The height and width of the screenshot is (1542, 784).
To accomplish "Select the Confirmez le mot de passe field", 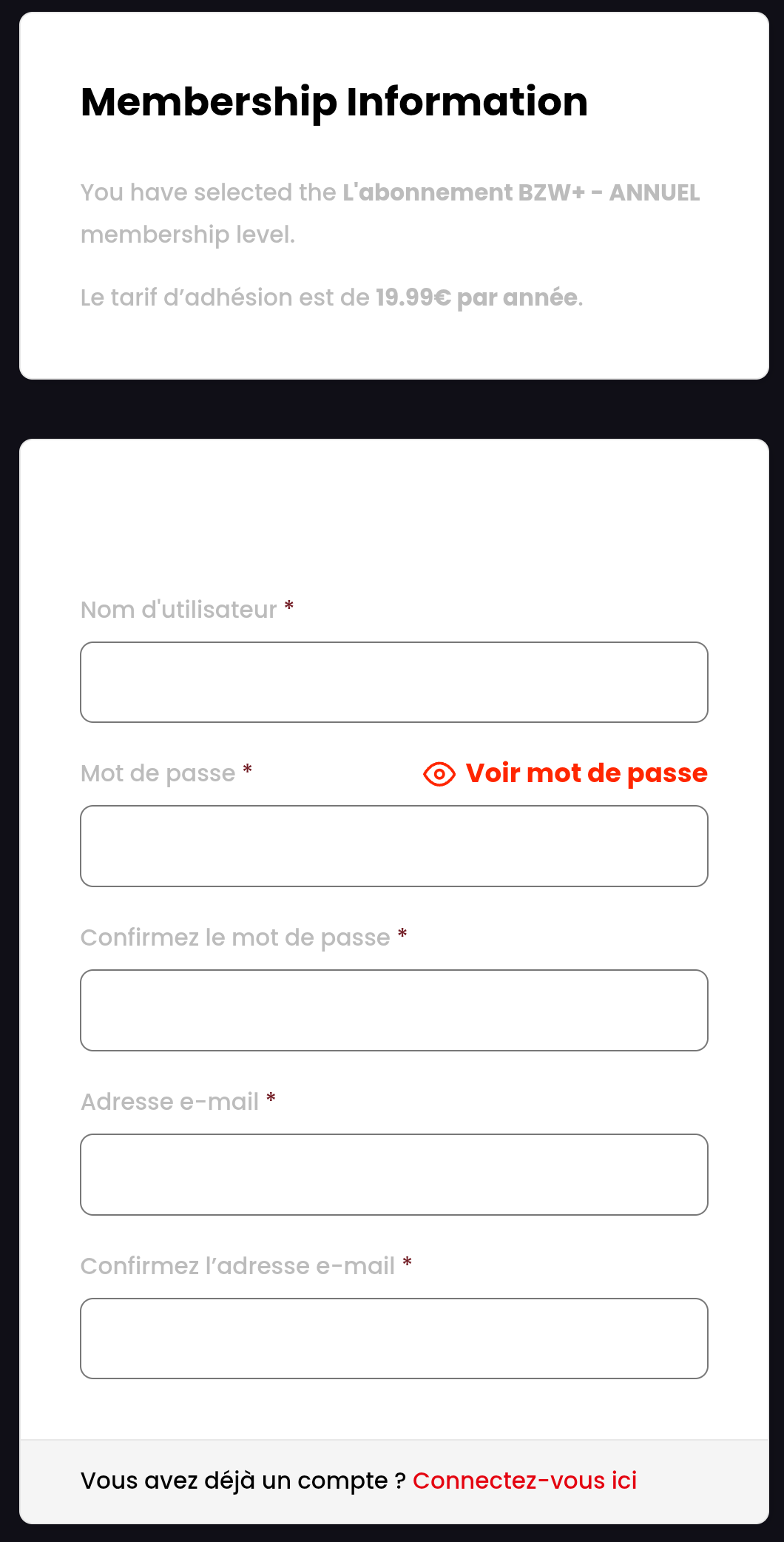I will tap(393, 1010).
